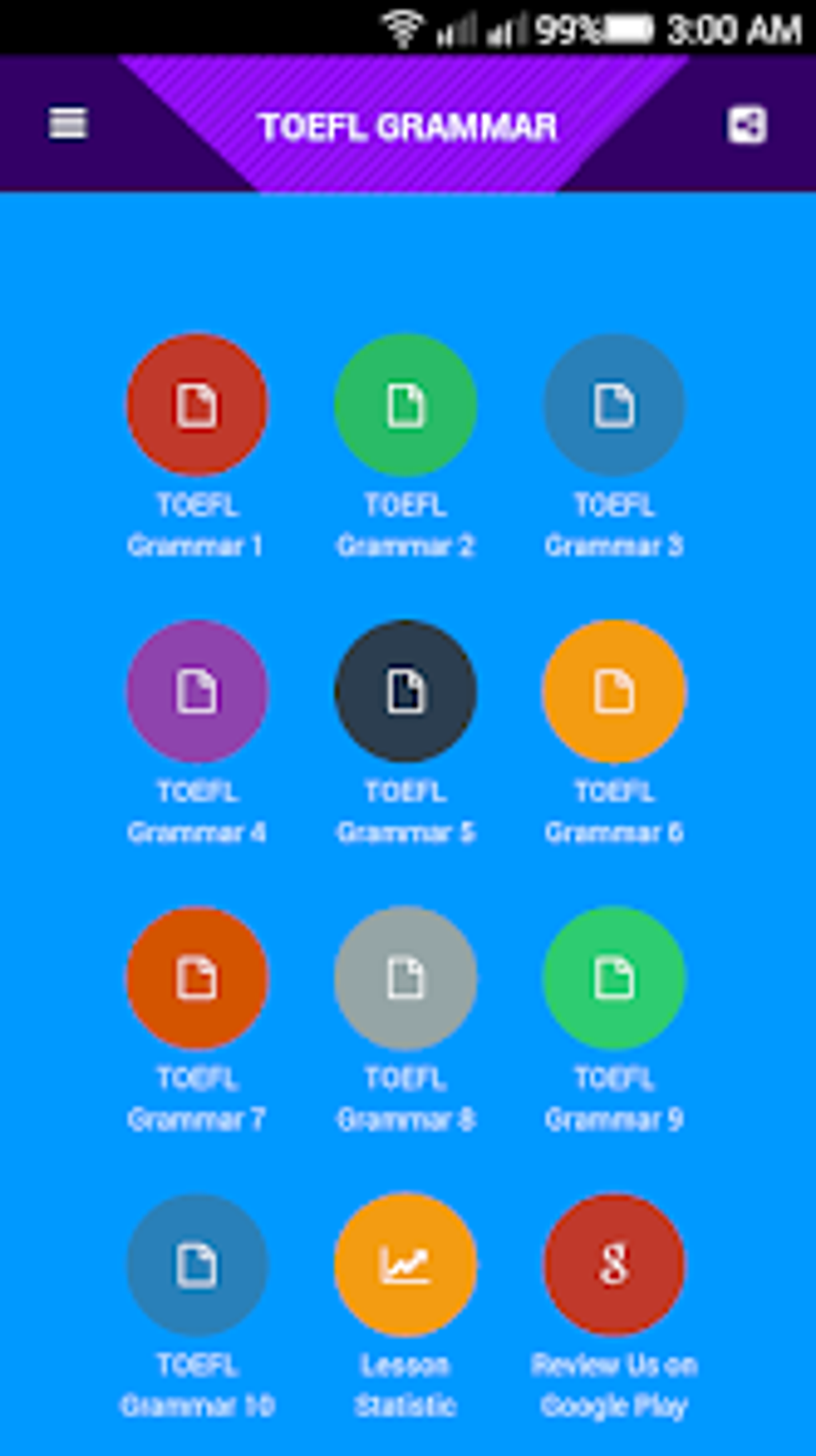Open TOEFL Grammar 1 lesson
Image resolution: width=816 pixels, height=1456 pixels.
(x=197, y=405)
